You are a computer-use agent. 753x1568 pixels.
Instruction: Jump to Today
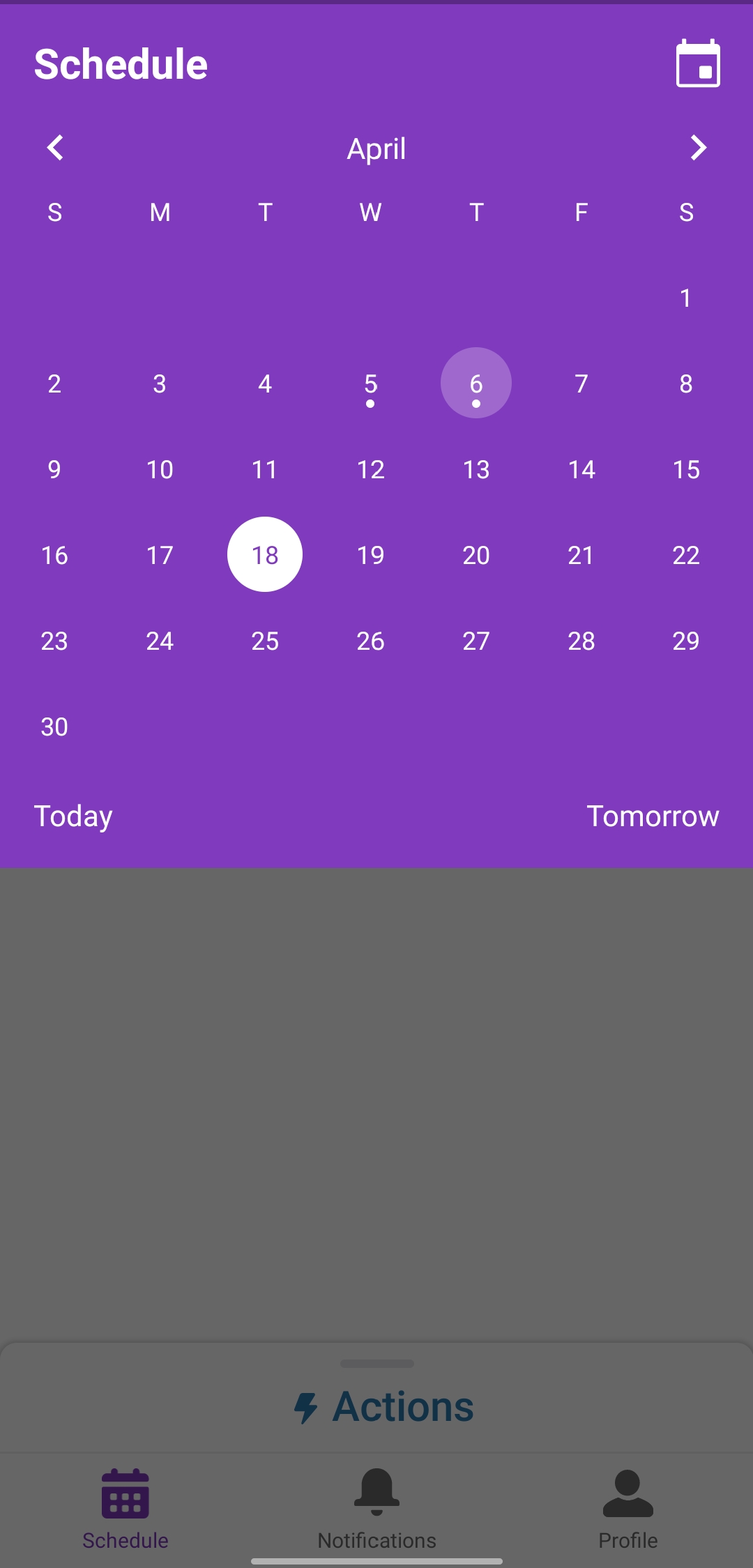(73, 815)
